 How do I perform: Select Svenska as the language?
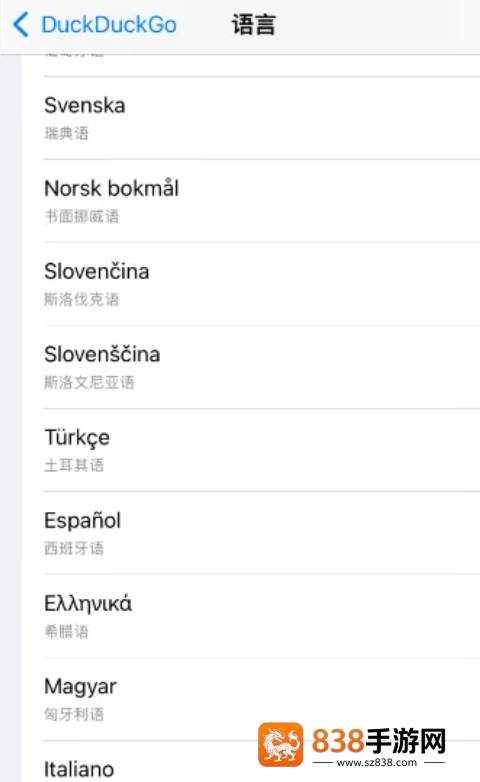point(251,118)
